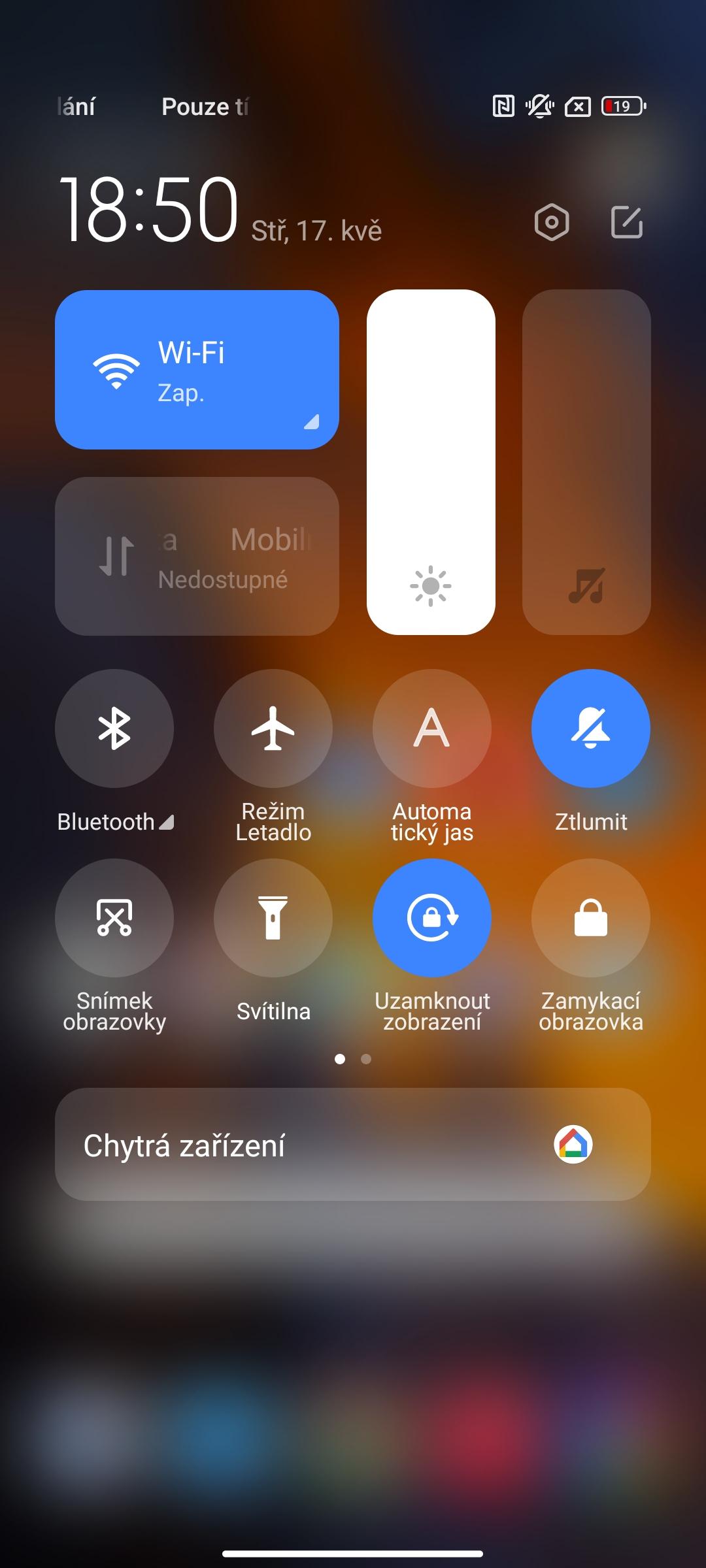Tap the brightness slider
This screenshot has width=706, height=1568.
coord(431,462)
